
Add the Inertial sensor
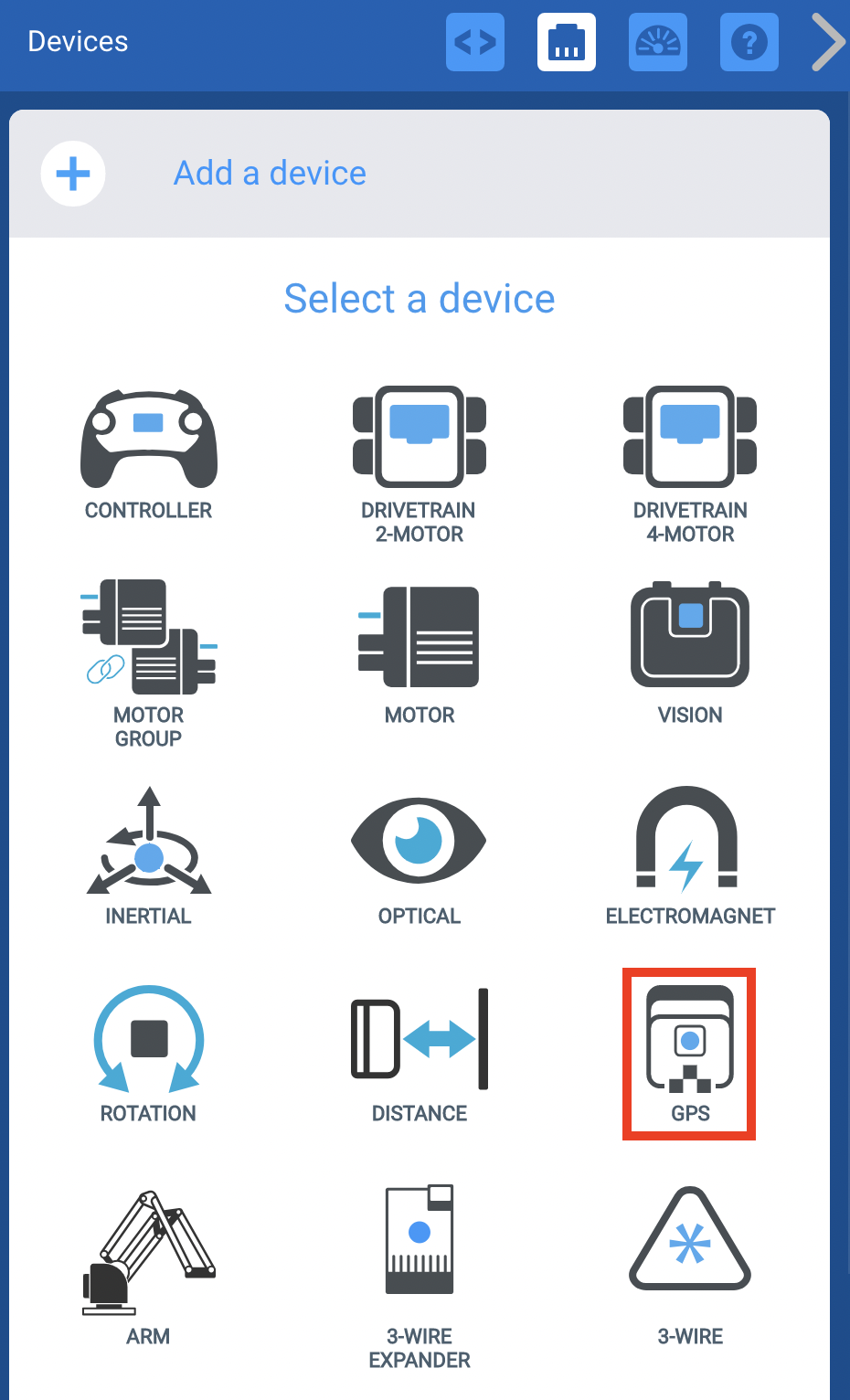tap(149, 855)
